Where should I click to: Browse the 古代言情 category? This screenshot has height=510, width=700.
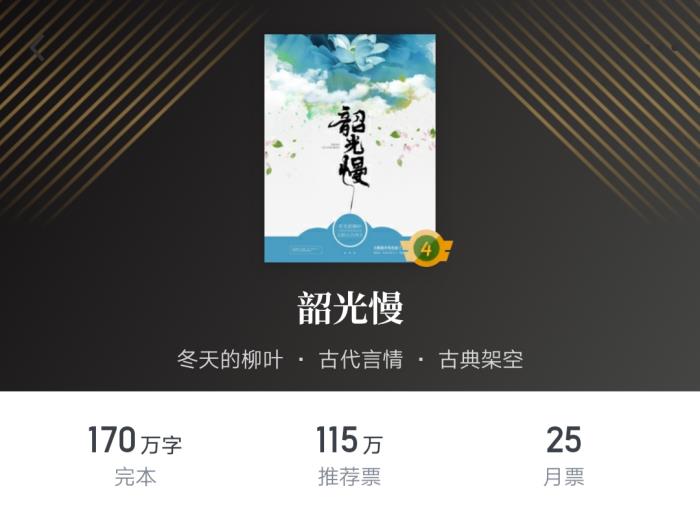click(x=361, y=360)
